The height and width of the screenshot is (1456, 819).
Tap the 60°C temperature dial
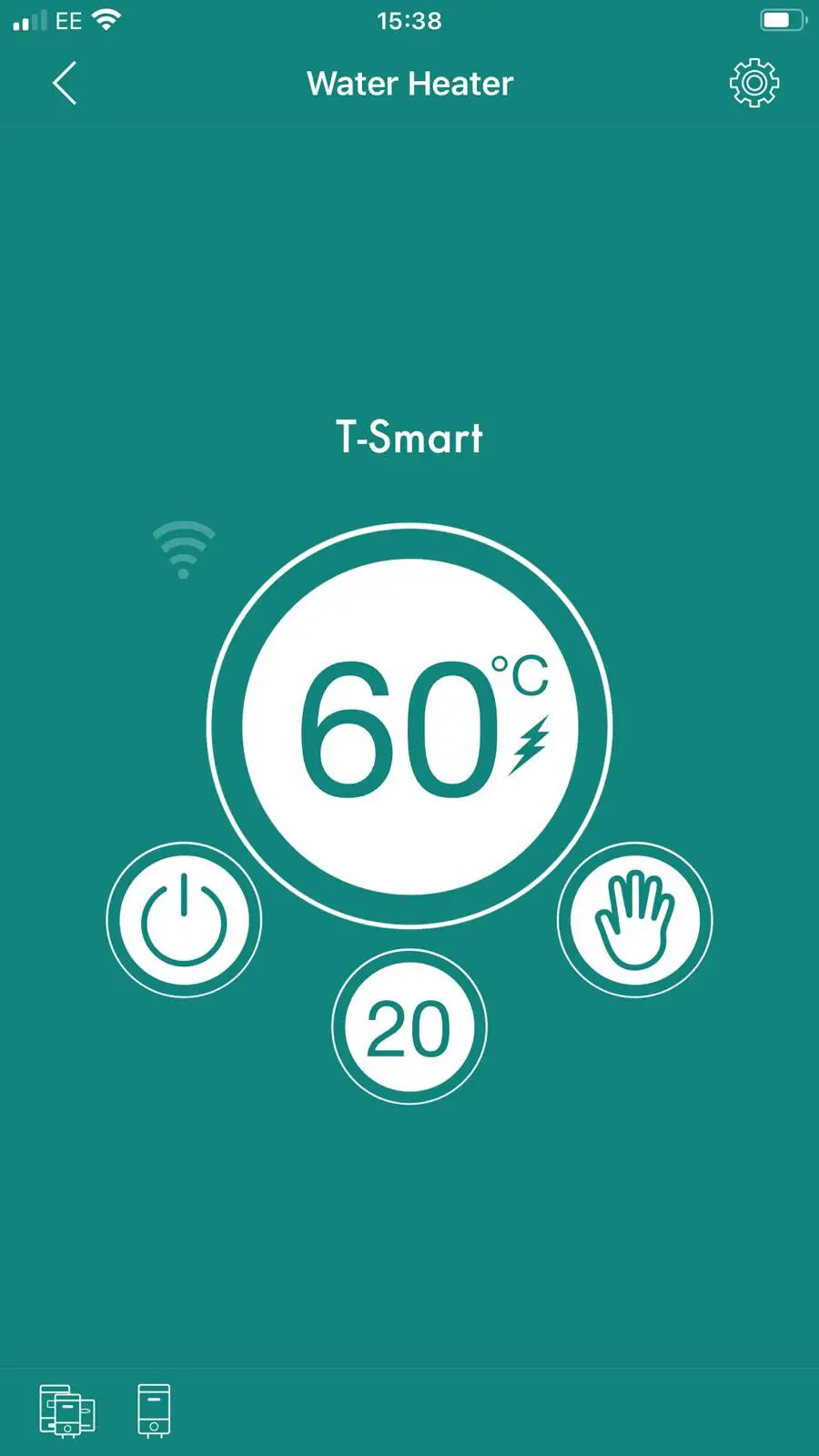[x=409, y=726]
